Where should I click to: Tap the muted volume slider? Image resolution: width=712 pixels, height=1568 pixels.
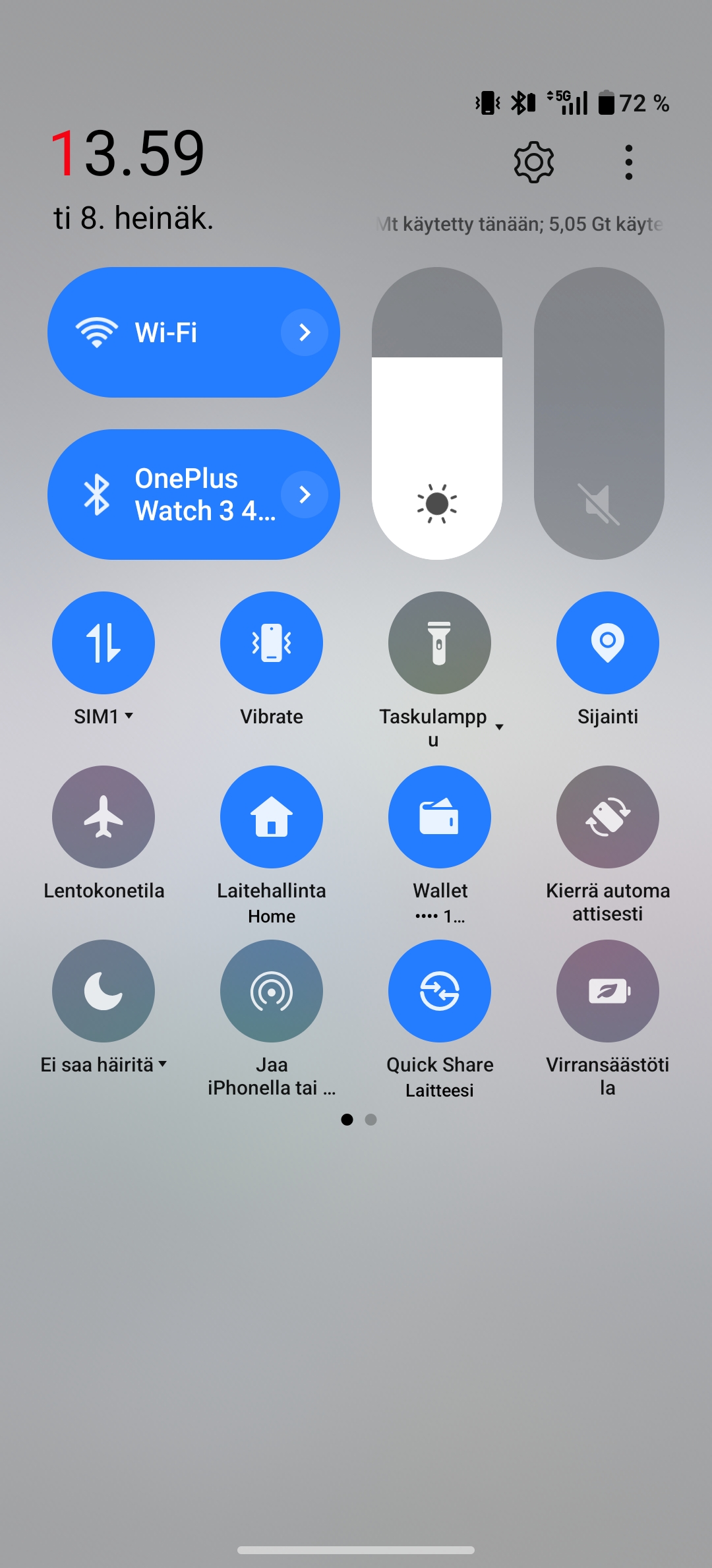point(599,413)
